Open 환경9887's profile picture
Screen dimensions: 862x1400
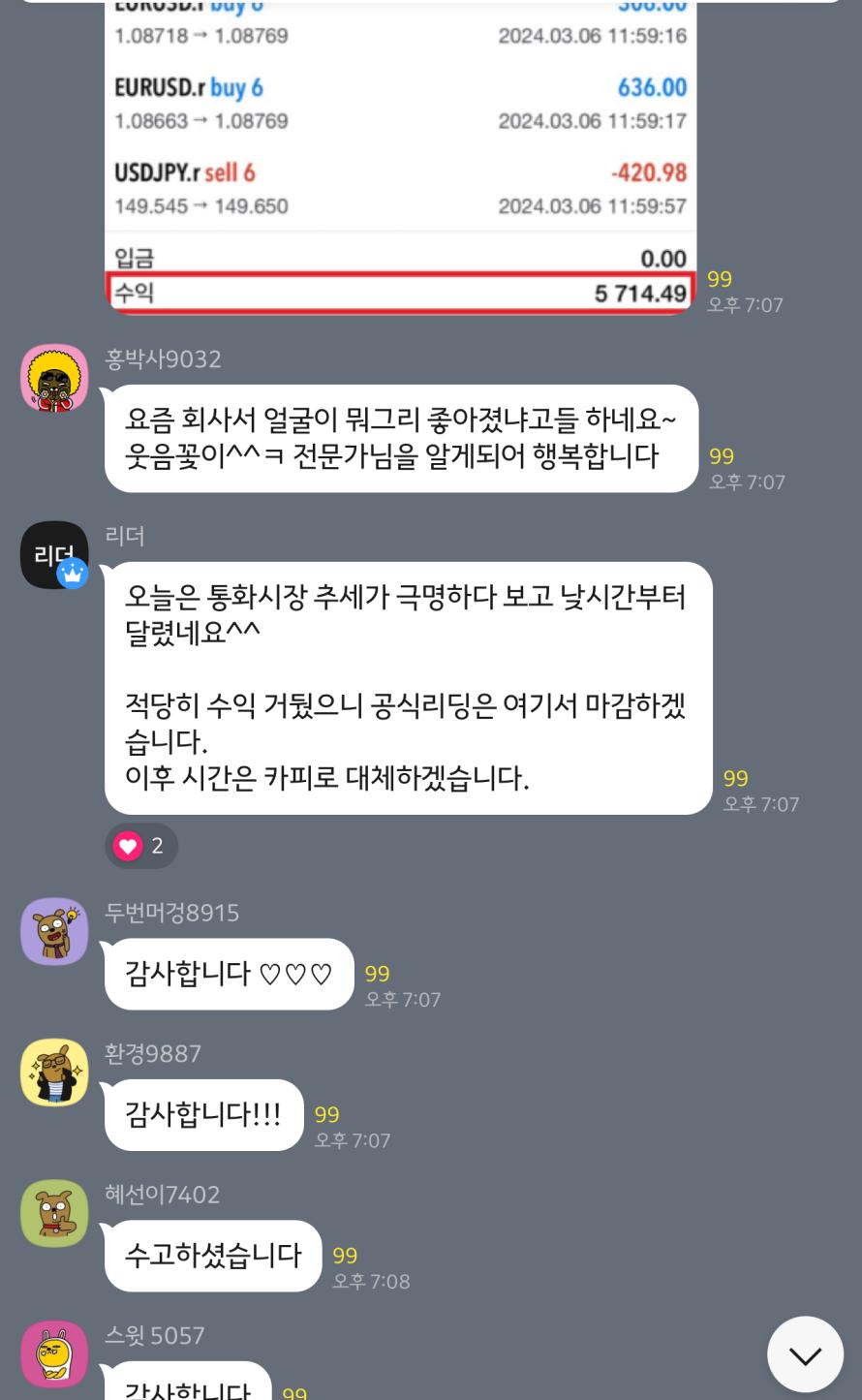pos(54,1073)
